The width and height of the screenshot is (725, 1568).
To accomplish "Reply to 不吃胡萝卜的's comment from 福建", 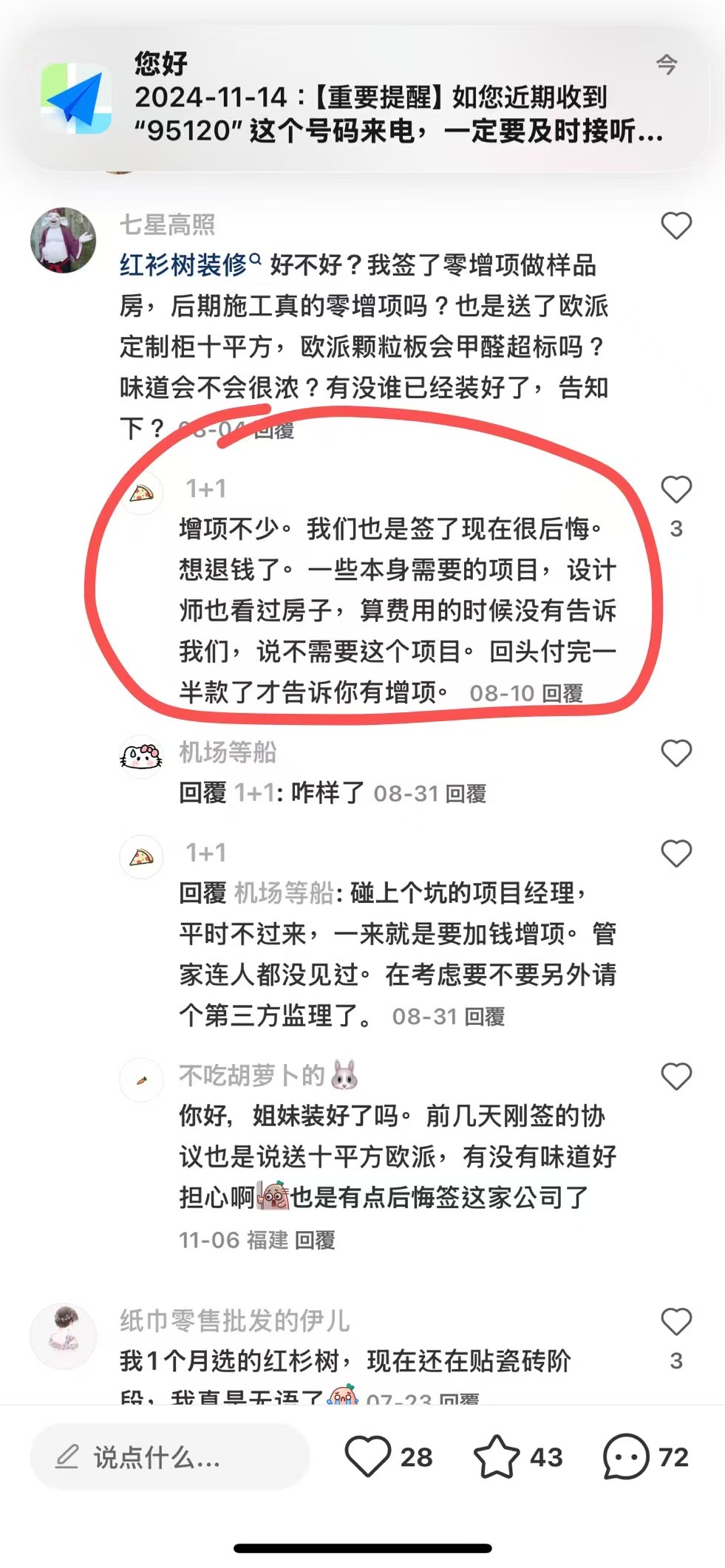I will [x=315, y=1240].
